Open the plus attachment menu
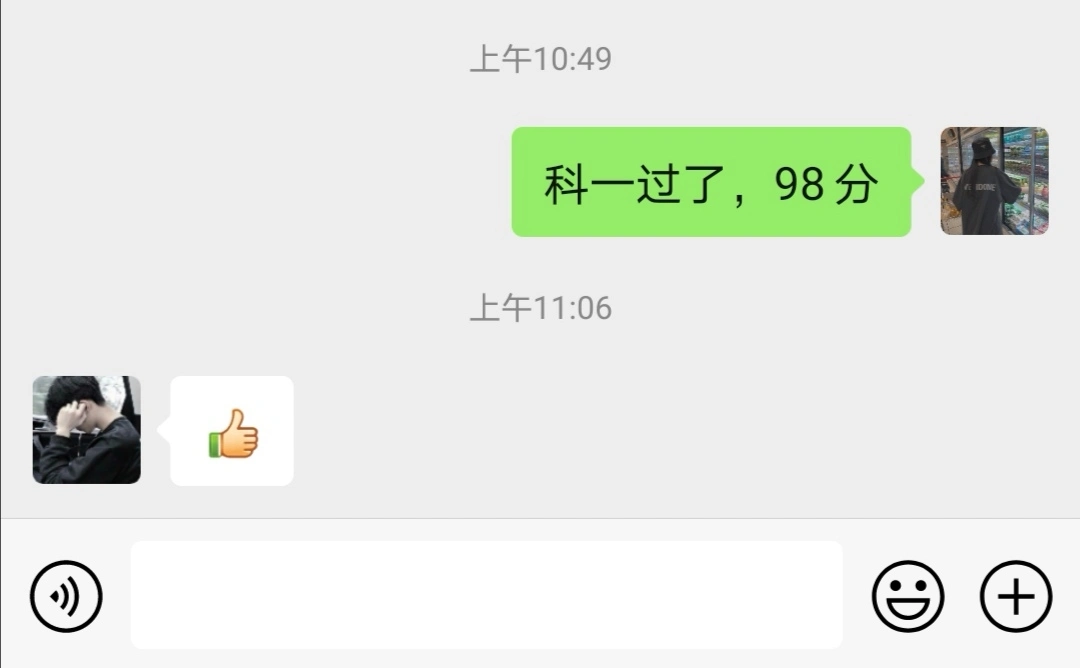Viewport: 1080px width, 668px height. 1015,596
